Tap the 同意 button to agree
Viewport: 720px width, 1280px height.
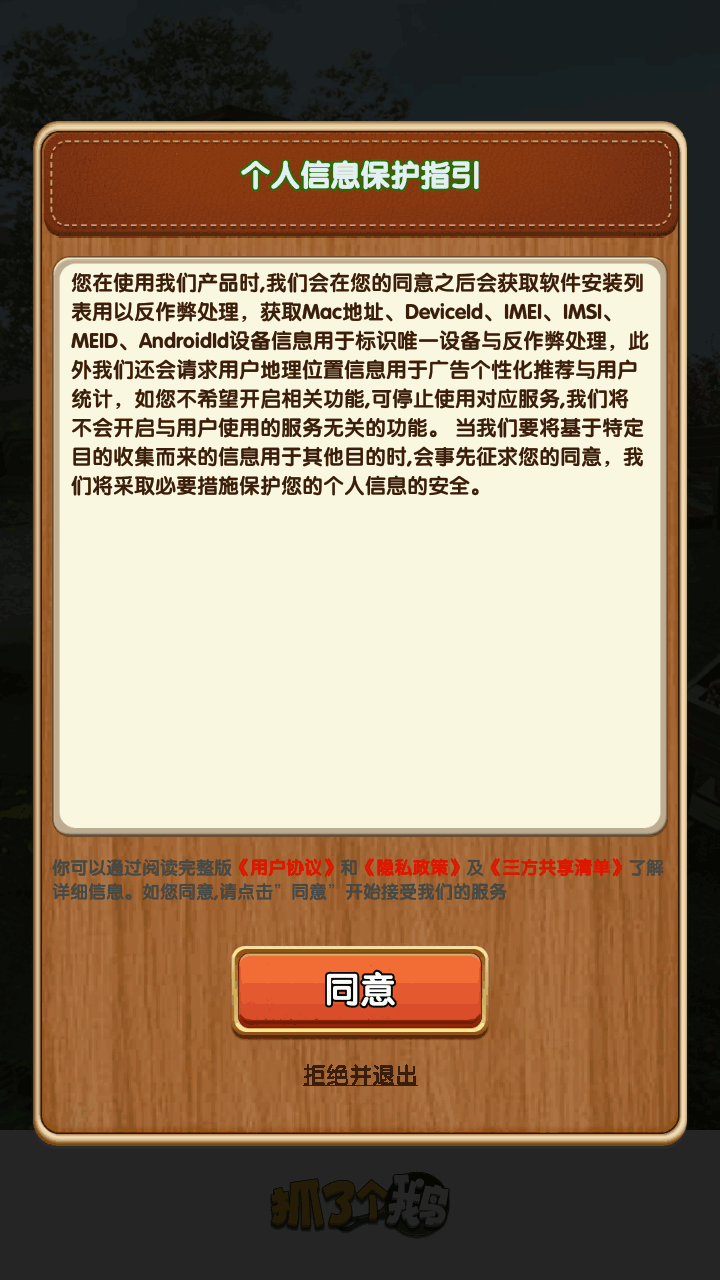pyautogui.click(x=360, y=989)
